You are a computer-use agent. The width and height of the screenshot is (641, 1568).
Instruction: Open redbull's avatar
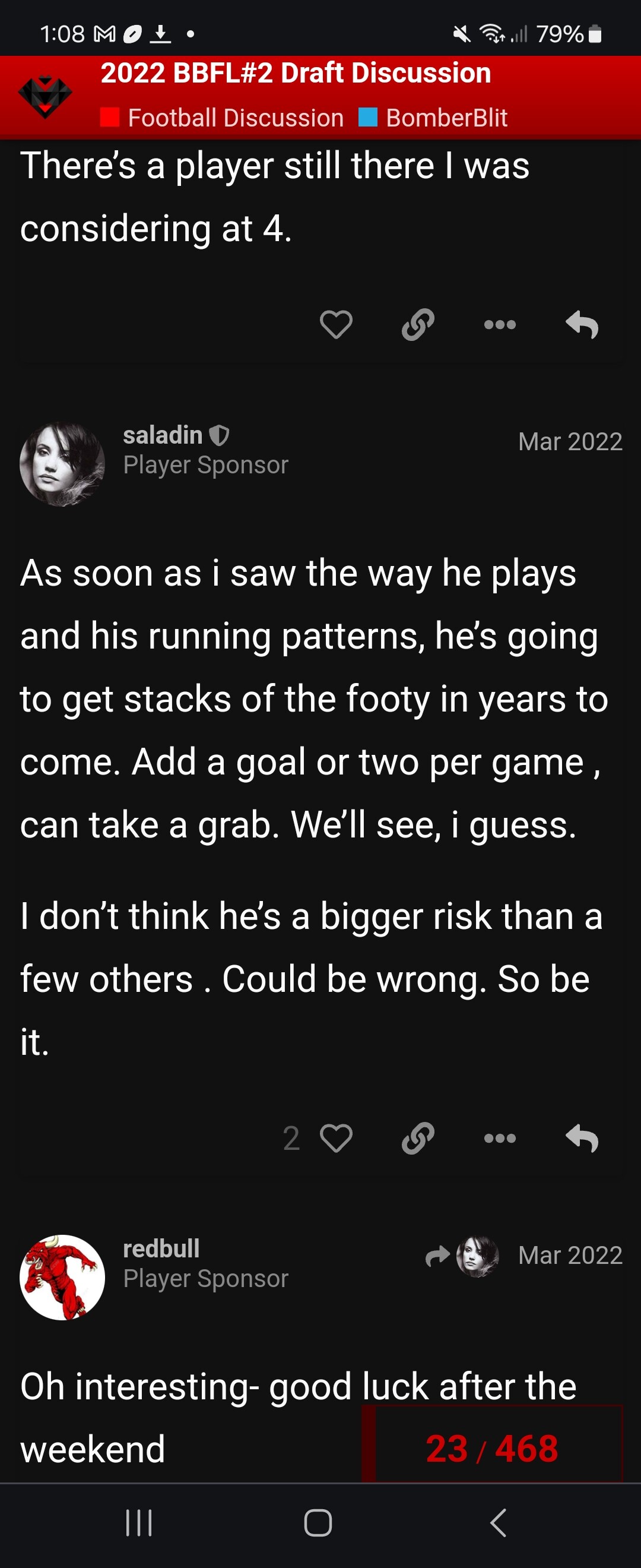point(62,1278)
